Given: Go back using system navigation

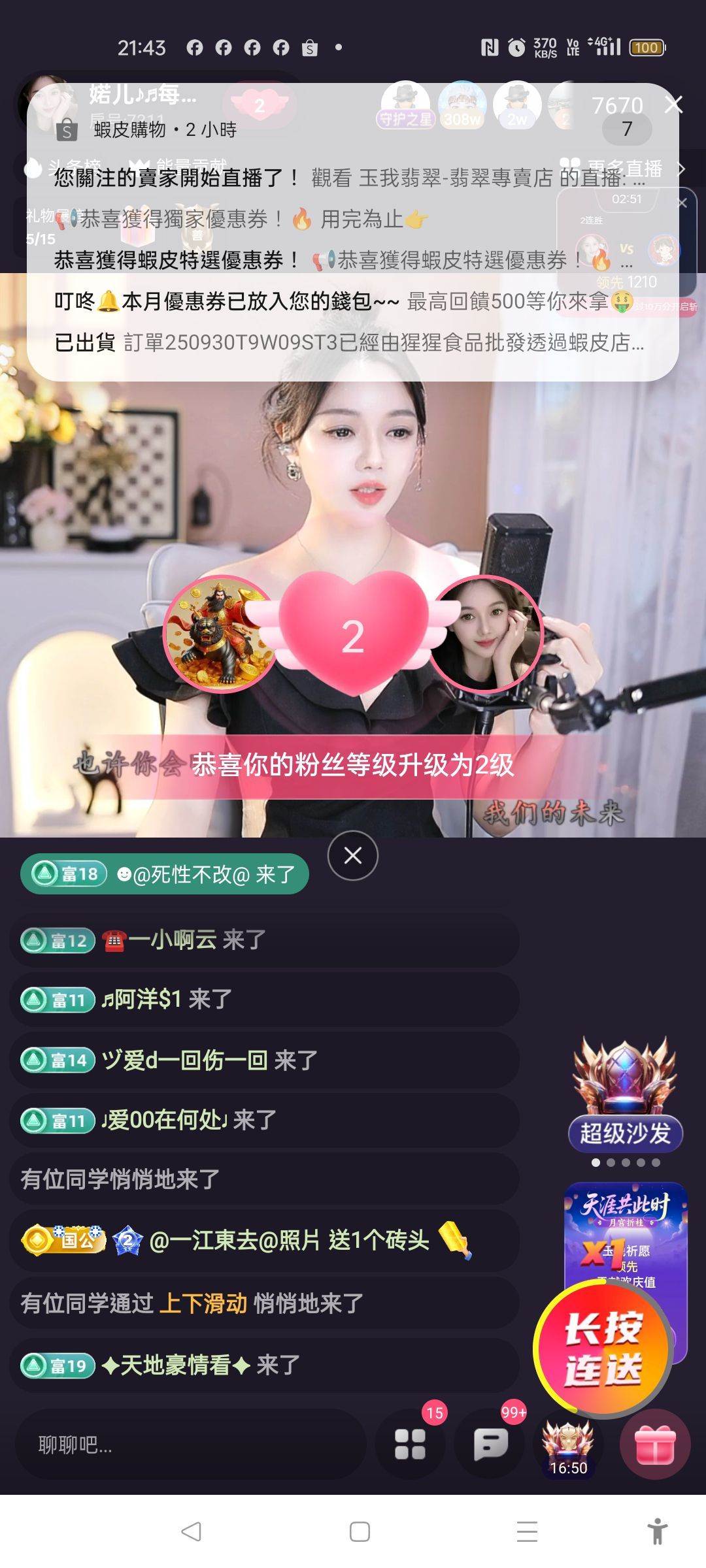Looking at the screenshot, I should (x=191, y=1531).
